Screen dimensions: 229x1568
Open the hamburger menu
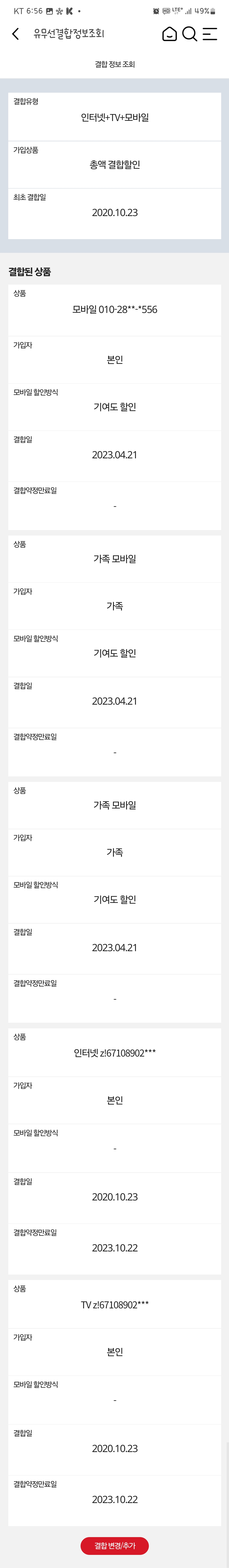coord(210,34)
